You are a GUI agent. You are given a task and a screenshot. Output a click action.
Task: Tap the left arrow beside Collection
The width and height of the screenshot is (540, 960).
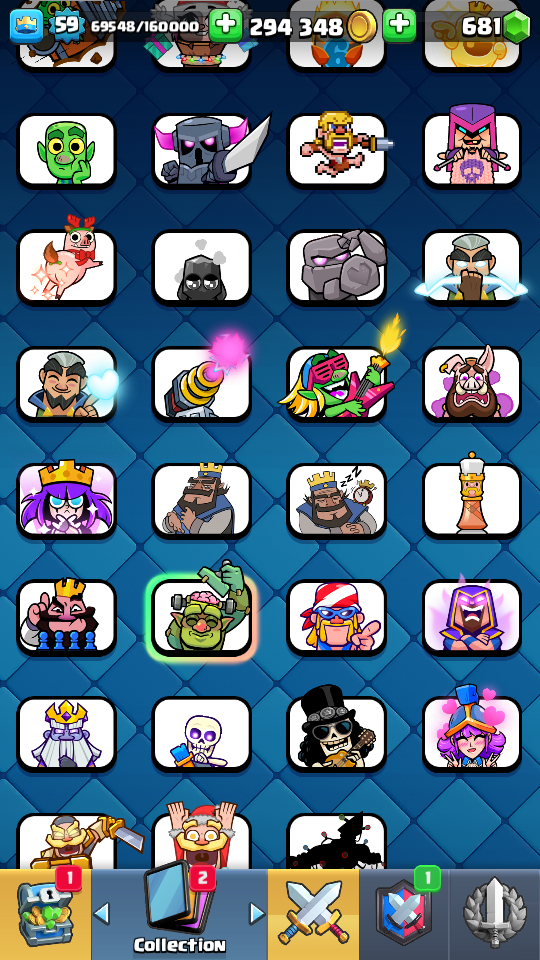[x=102, y=913]
